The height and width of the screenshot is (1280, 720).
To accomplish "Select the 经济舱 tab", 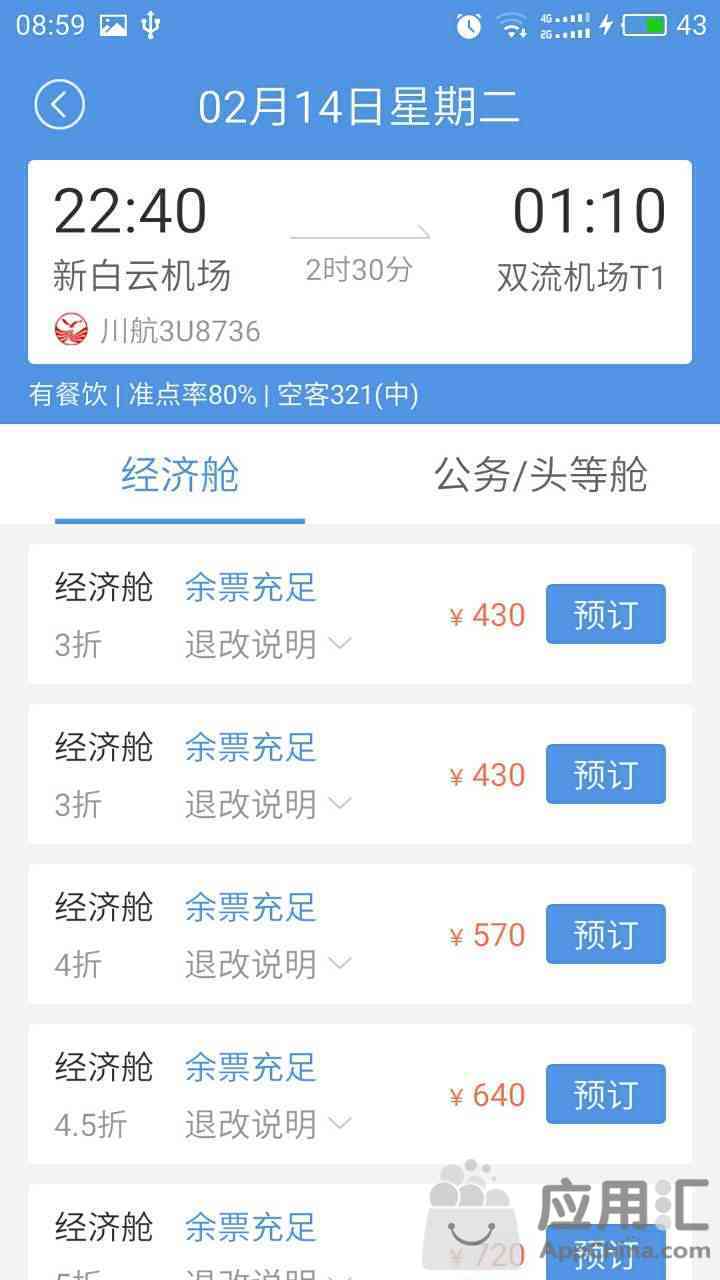I will point(180,475).
